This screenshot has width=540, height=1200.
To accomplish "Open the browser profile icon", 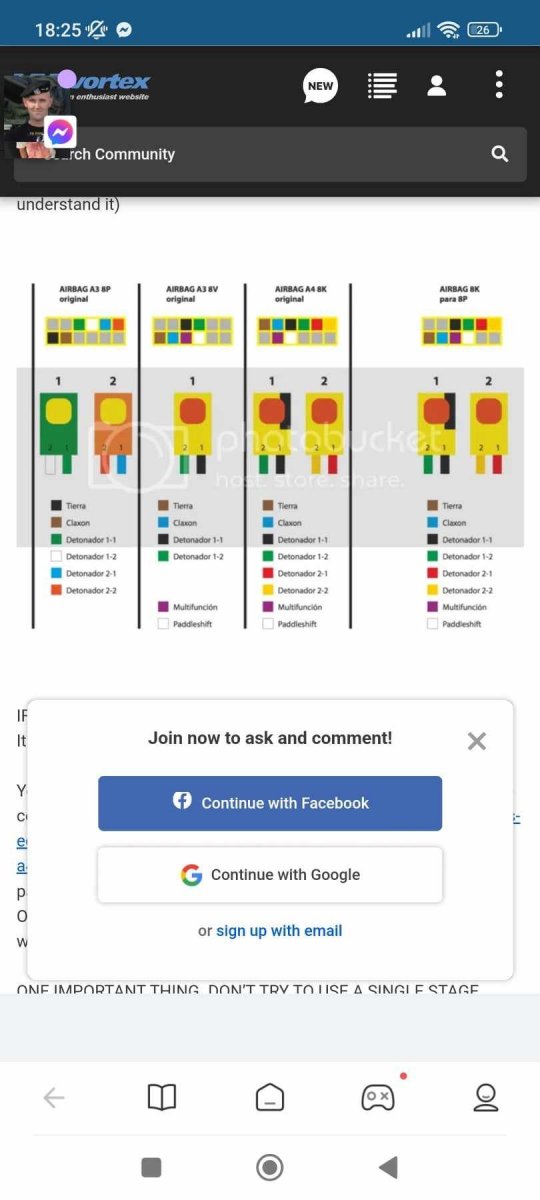I will coord(486,1098).
